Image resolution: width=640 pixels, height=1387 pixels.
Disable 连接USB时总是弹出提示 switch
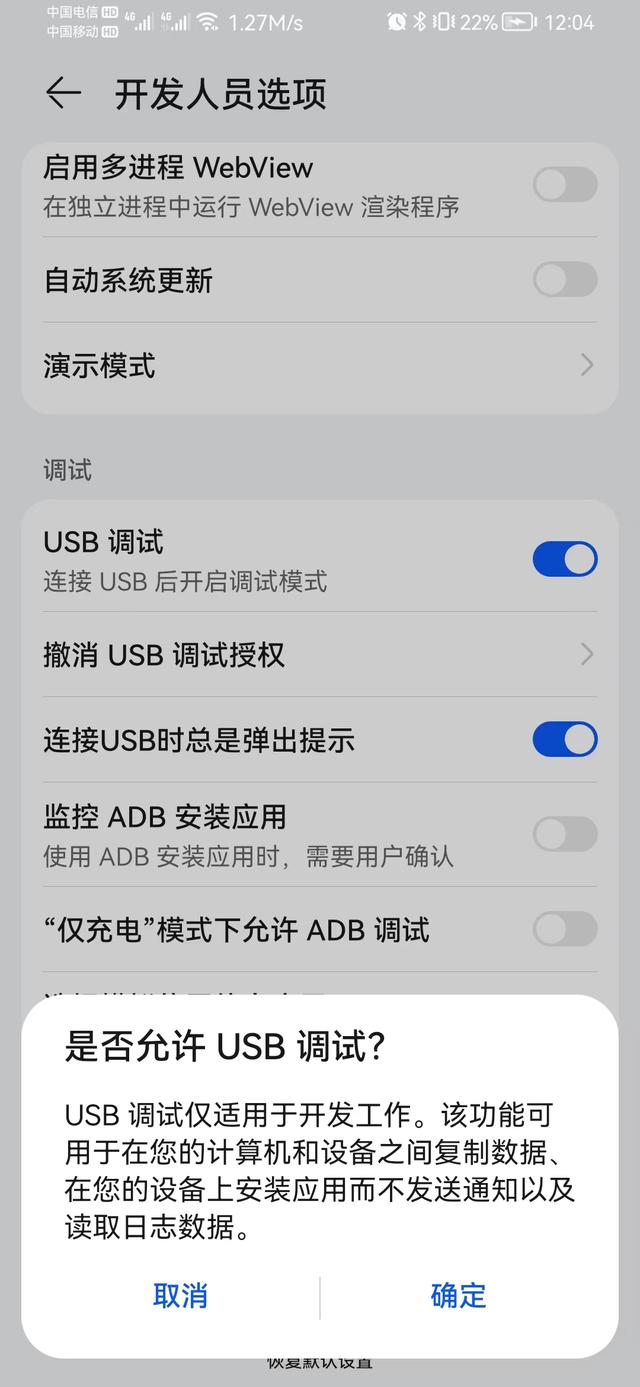pyautogui.click(x=564, y=740)
